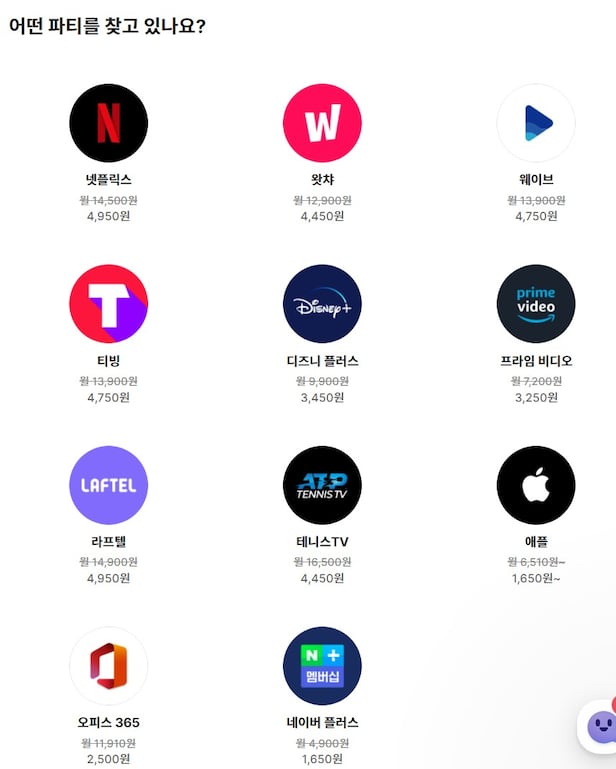Choose the 네이버 플러스 membership tile
Viewport: 616px width, 769px height.
click(322, 666)
